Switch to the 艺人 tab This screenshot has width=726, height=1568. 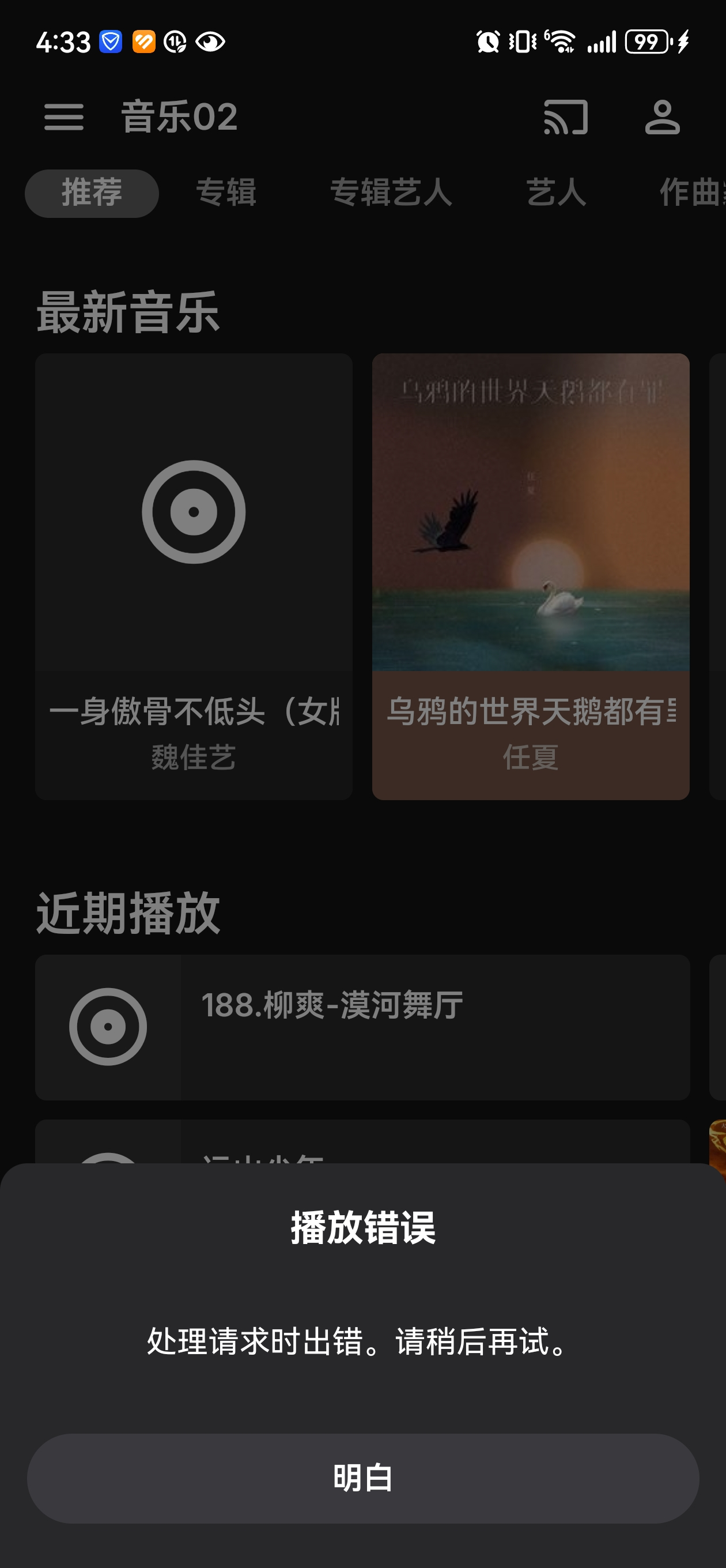coord(556,193)
